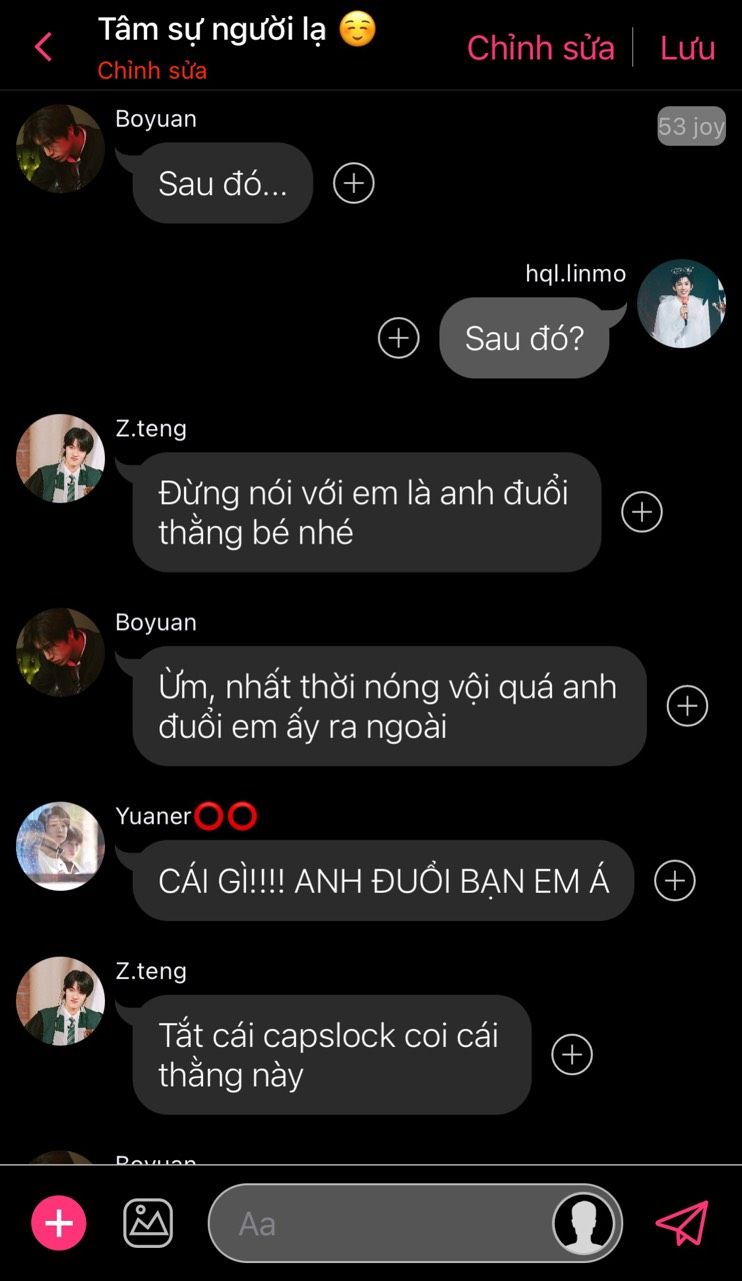
Task: Open Yuaner's avatar
Action: pos(60,846)
